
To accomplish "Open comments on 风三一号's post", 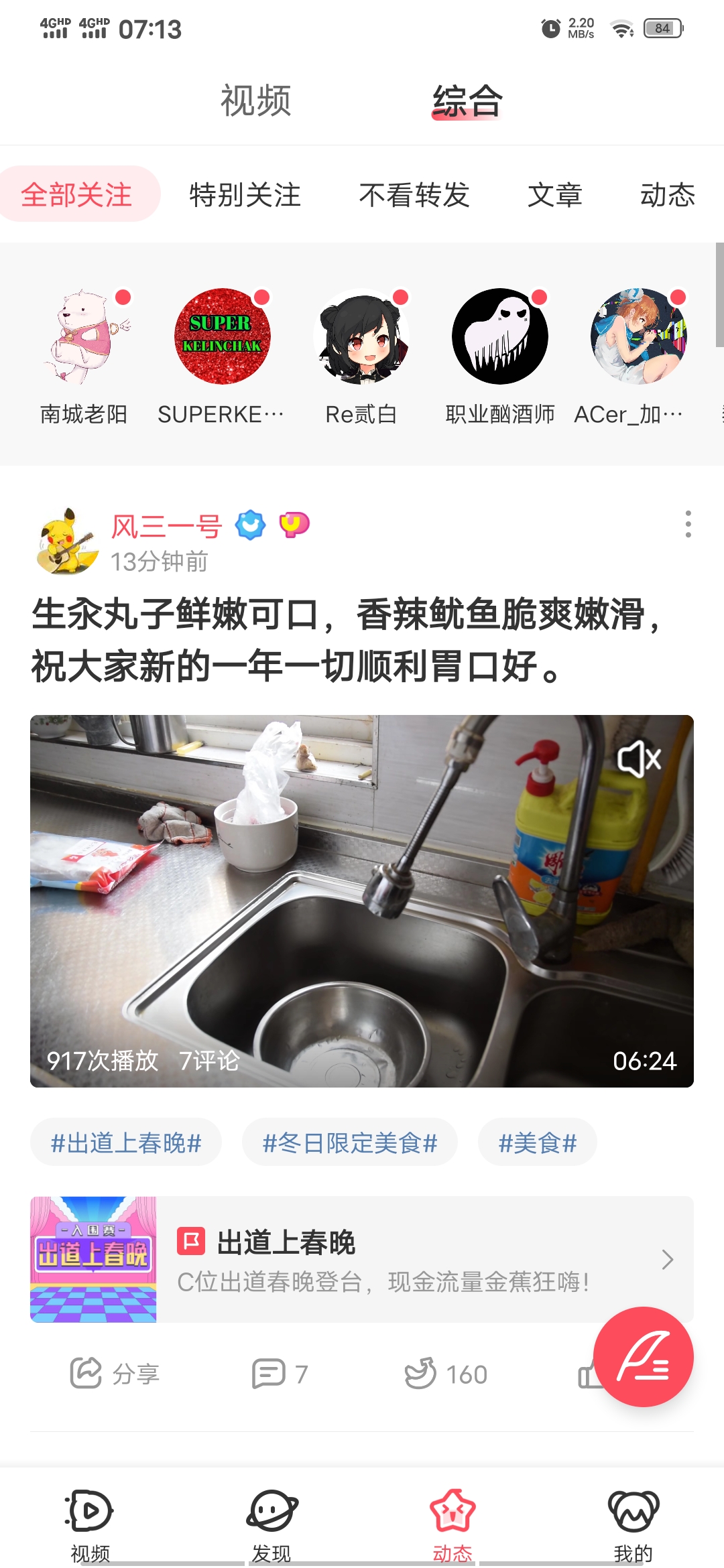I will (x=280, y=1374).
